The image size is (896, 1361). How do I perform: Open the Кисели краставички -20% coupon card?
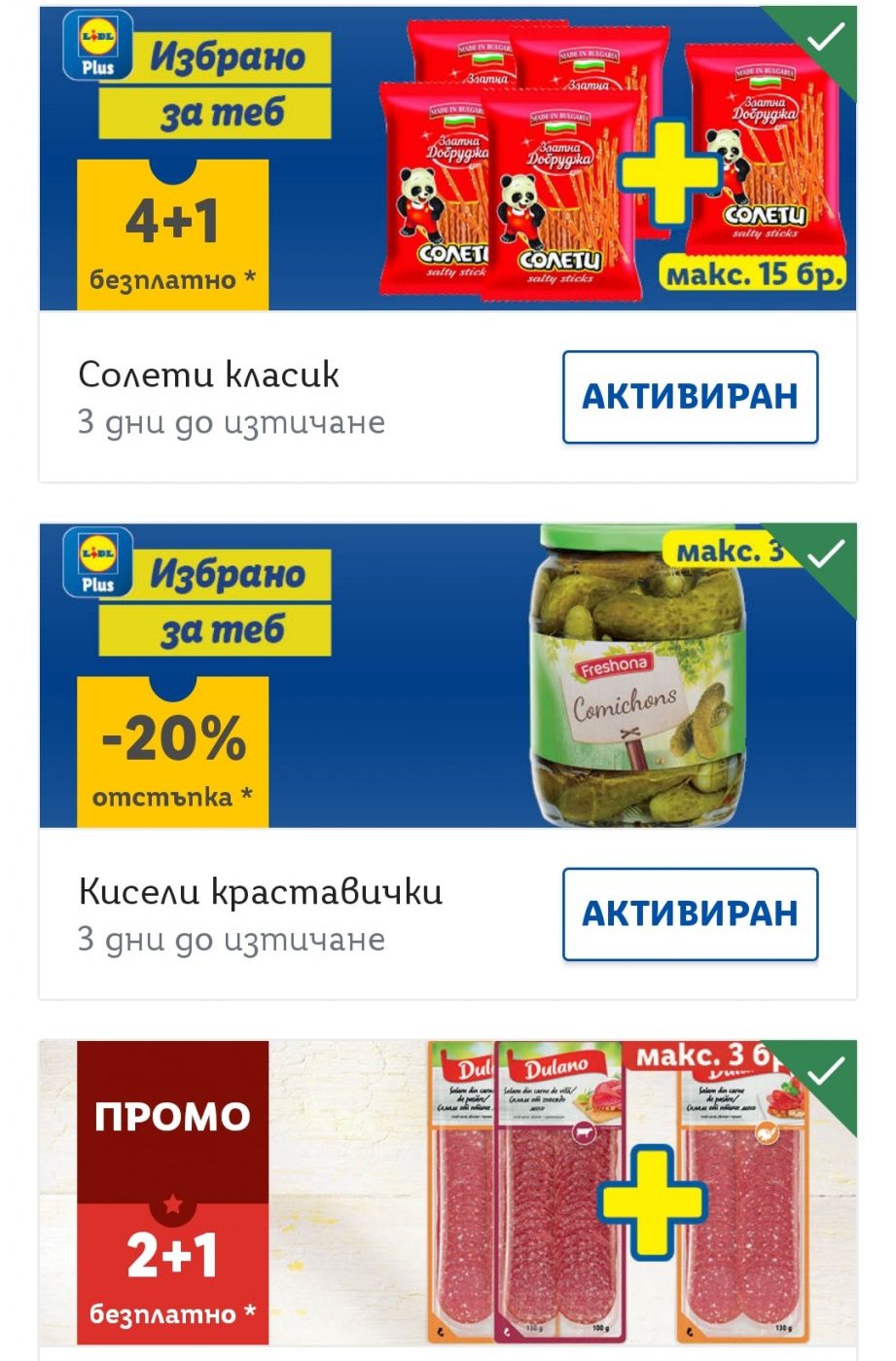pos(448,676)
